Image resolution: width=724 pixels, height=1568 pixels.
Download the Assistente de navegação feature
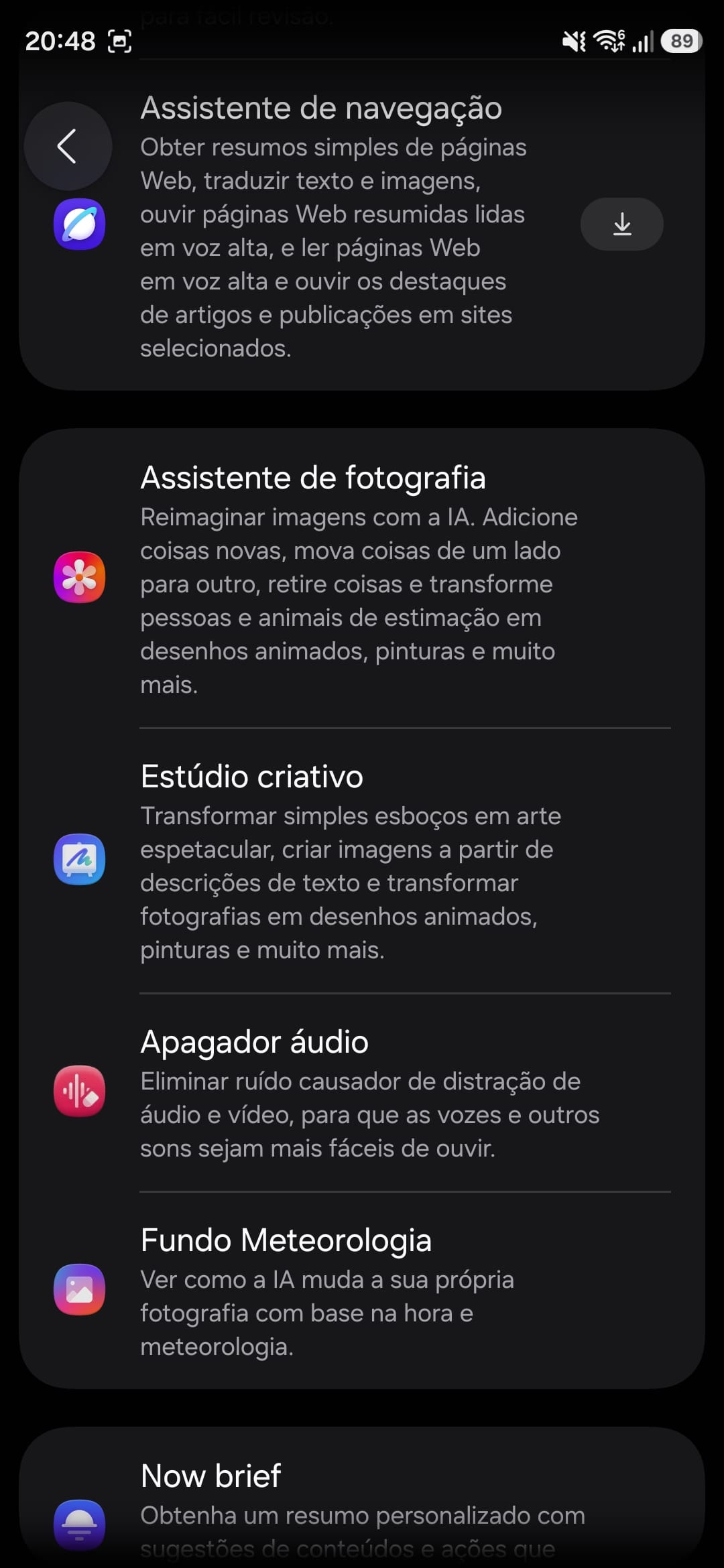[621, 224]
